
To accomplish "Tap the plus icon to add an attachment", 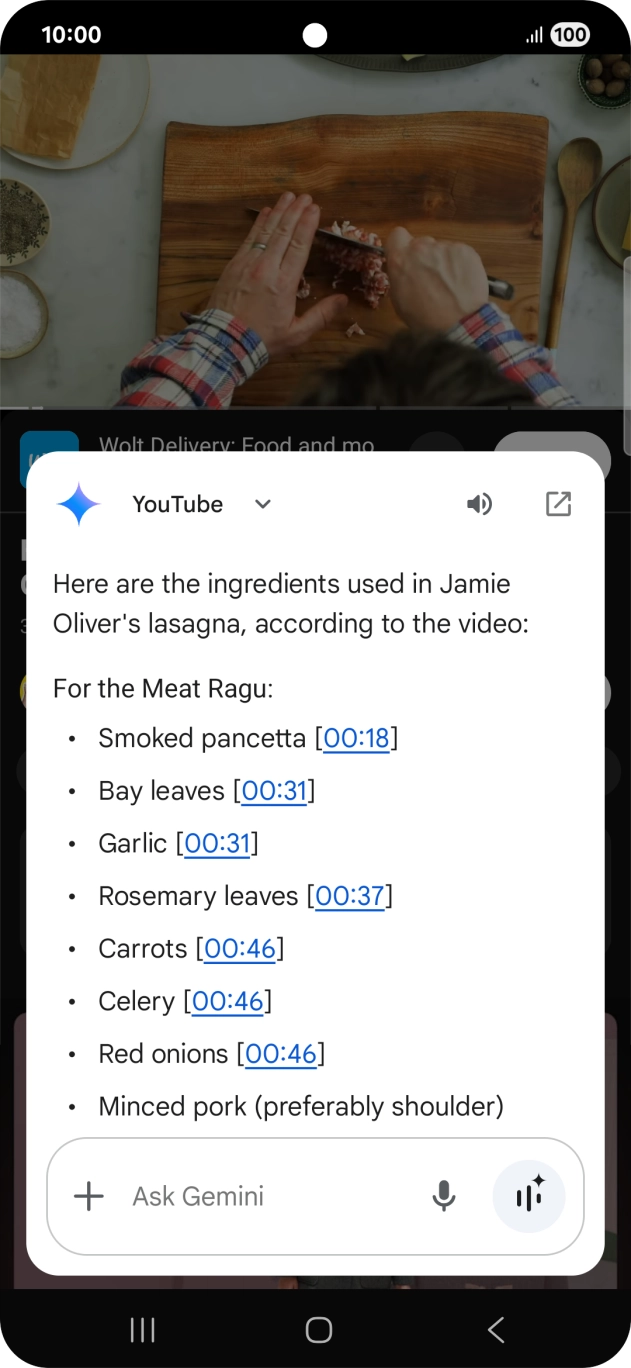I will pyautogui.click(x=89, y=1196).
